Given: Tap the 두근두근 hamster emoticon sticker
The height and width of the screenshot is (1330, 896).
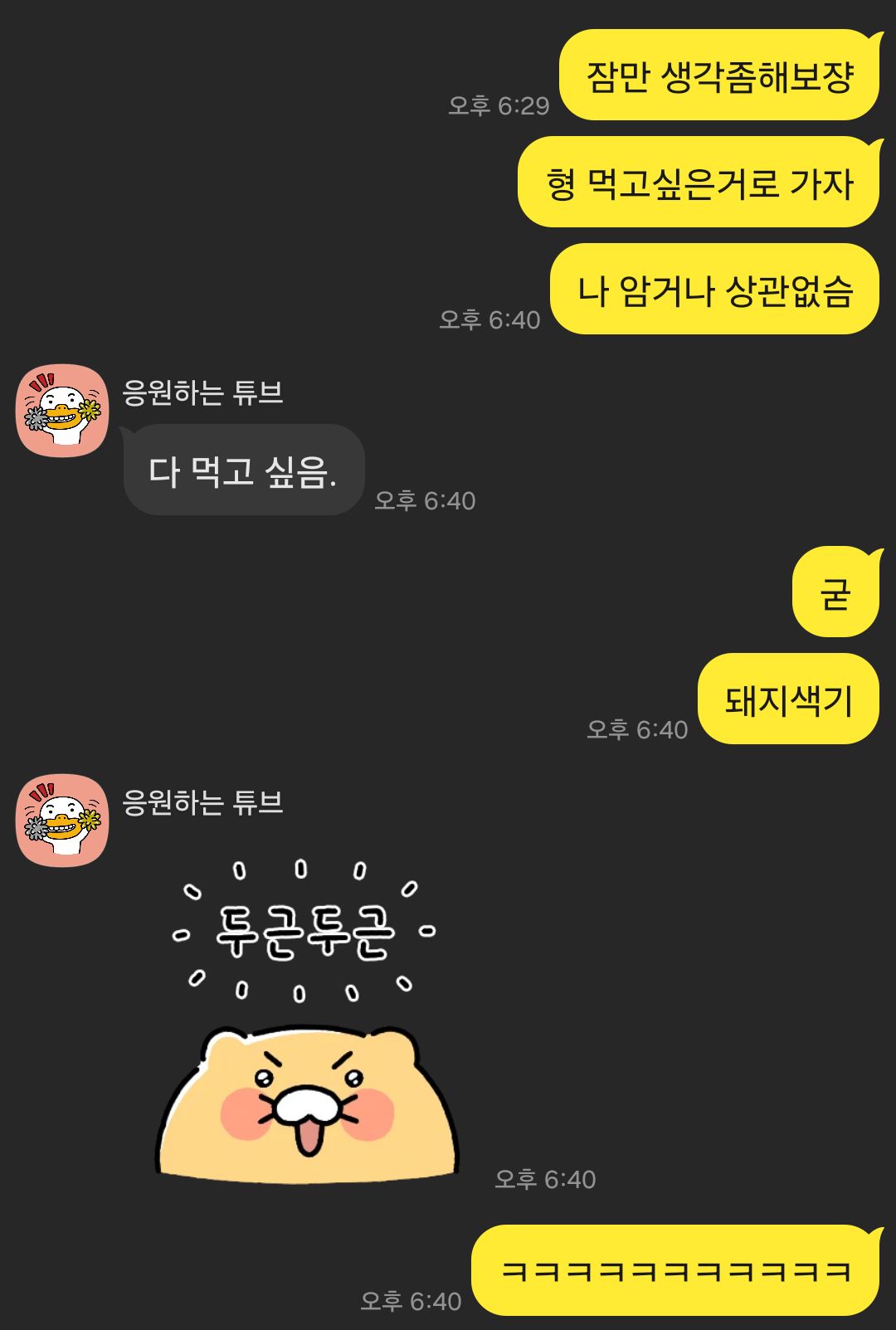Looking at the screenshot, I should click(x=307, y=1021).
